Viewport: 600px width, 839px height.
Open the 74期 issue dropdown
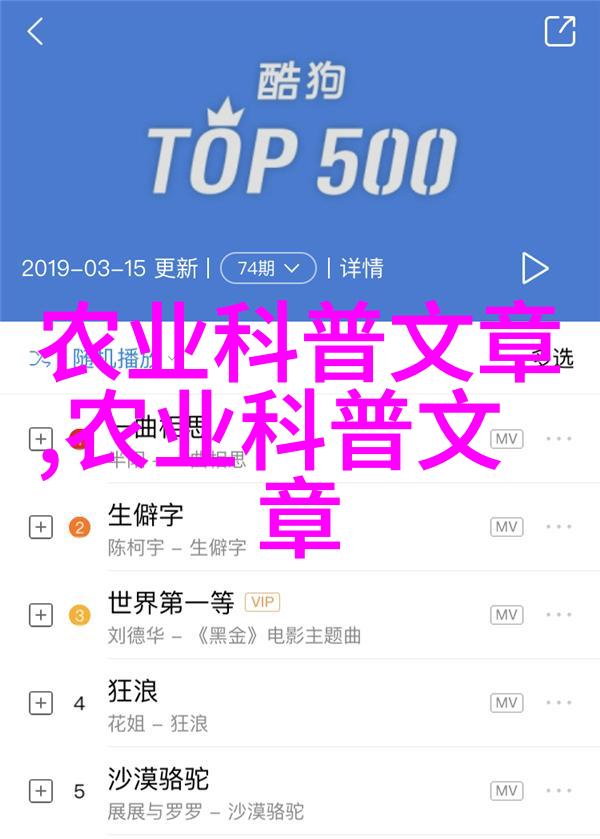click(268, 268)
